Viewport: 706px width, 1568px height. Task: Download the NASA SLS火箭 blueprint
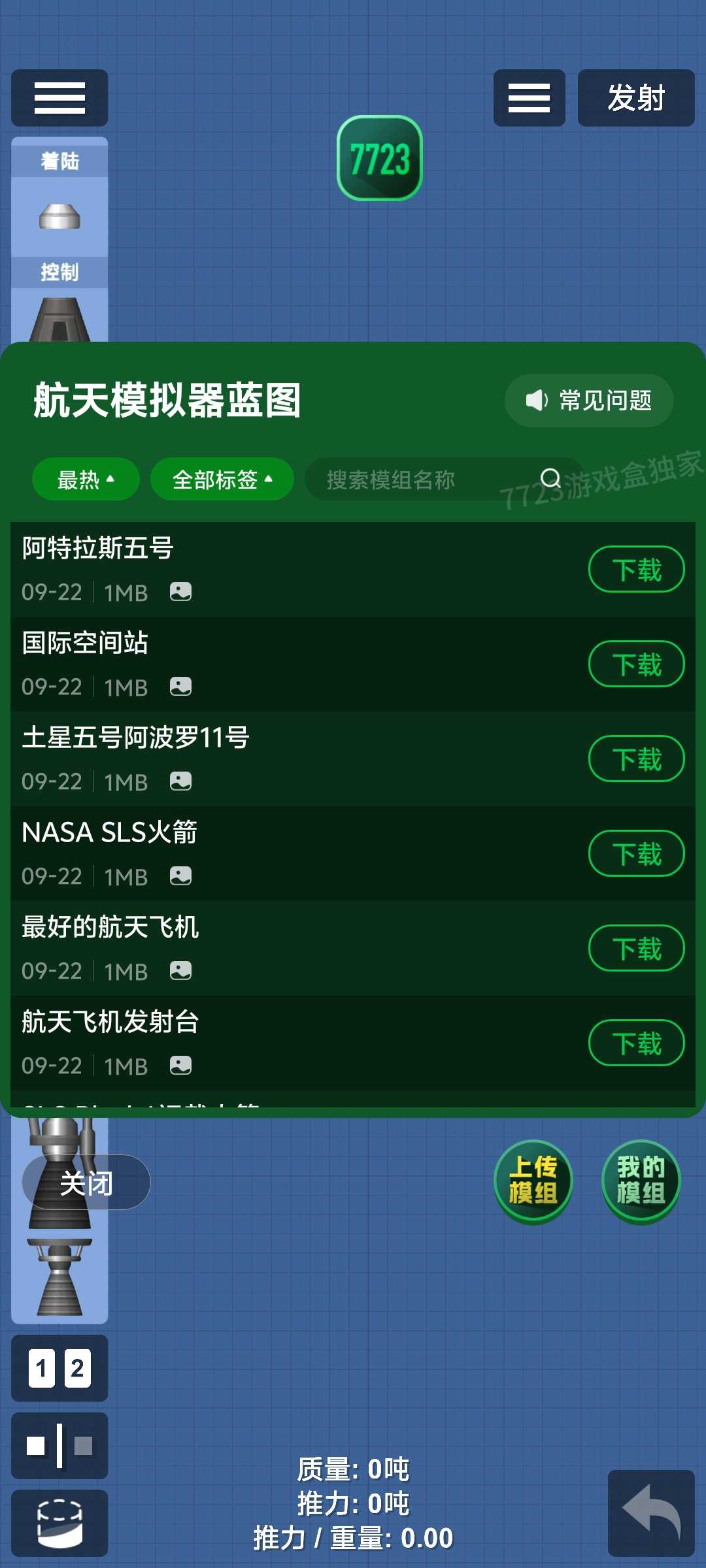point(636,853)
